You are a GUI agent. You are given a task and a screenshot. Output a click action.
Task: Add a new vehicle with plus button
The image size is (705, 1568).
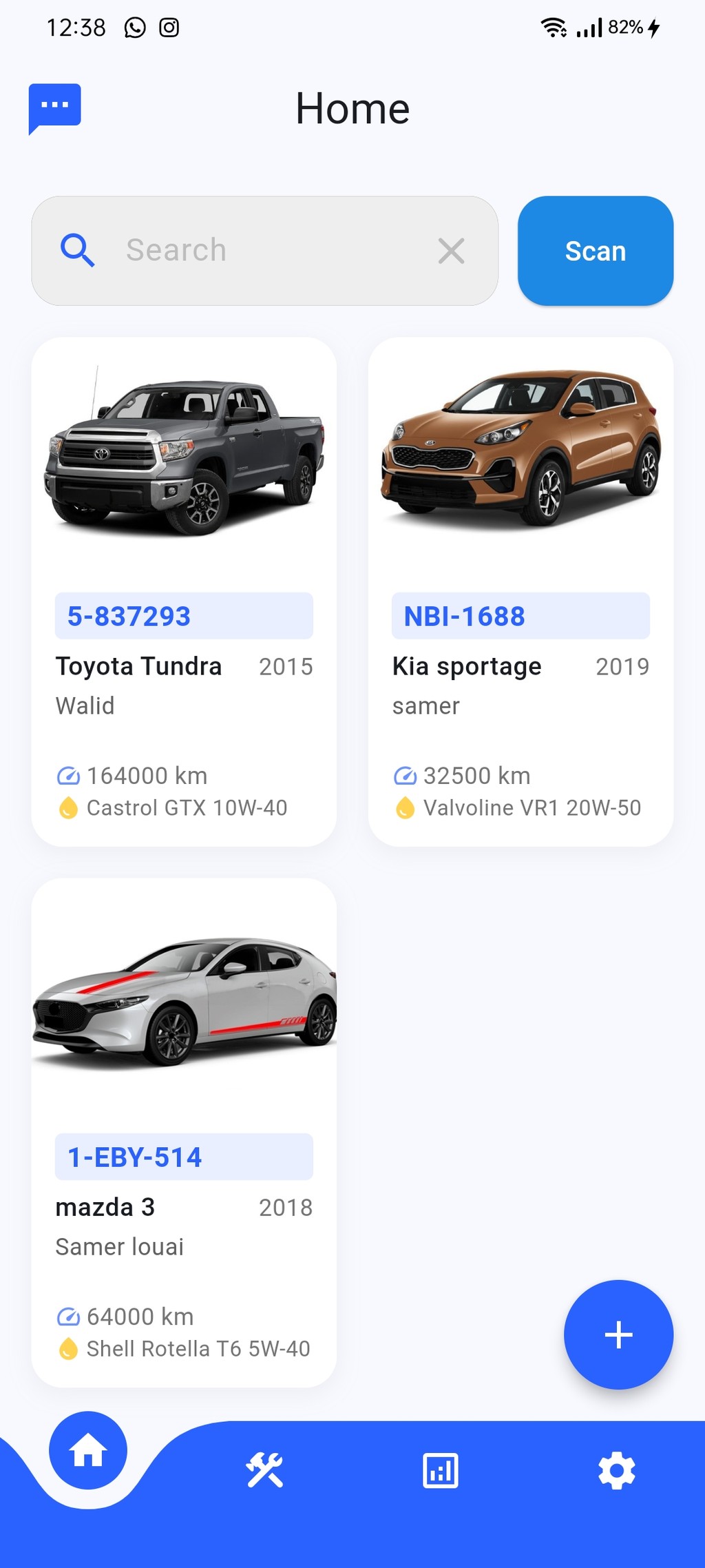point(618,1334)
